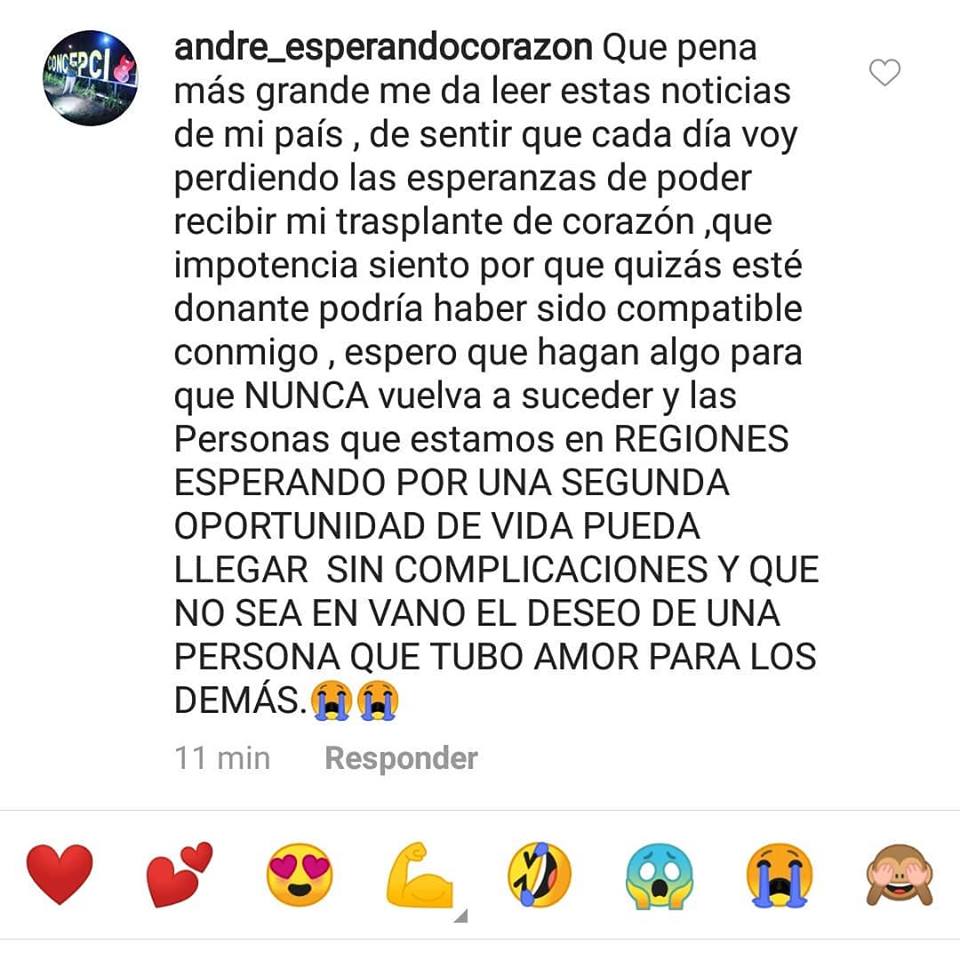Open the andre_esperandocorazon username link
The height and width of the screenshot is (960, 960).
[385, 48]
